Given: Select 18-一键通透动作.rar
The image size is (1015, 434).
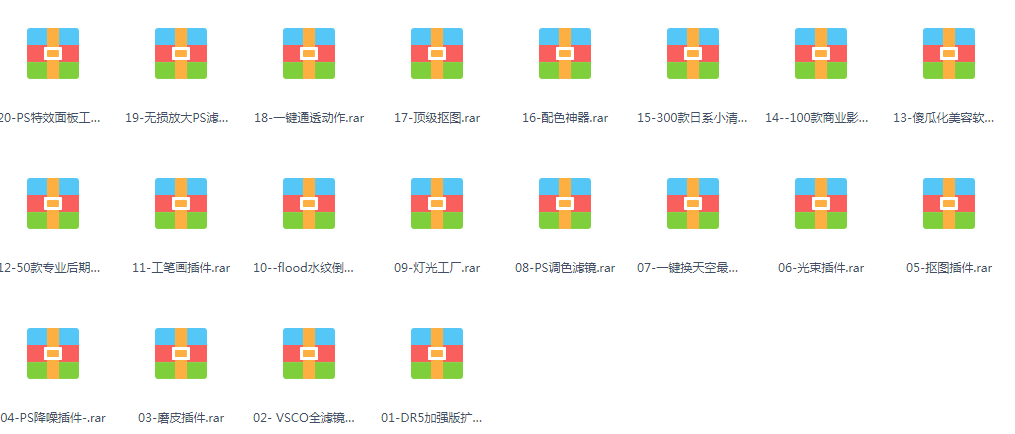Looking at the screenshot, I should 309,53.
